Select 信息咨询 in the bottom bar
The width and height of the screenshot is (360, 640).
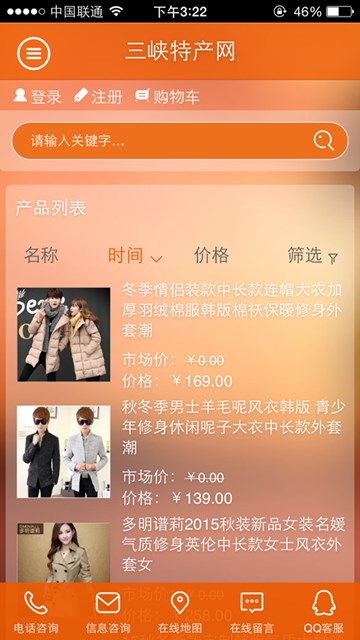108,612
